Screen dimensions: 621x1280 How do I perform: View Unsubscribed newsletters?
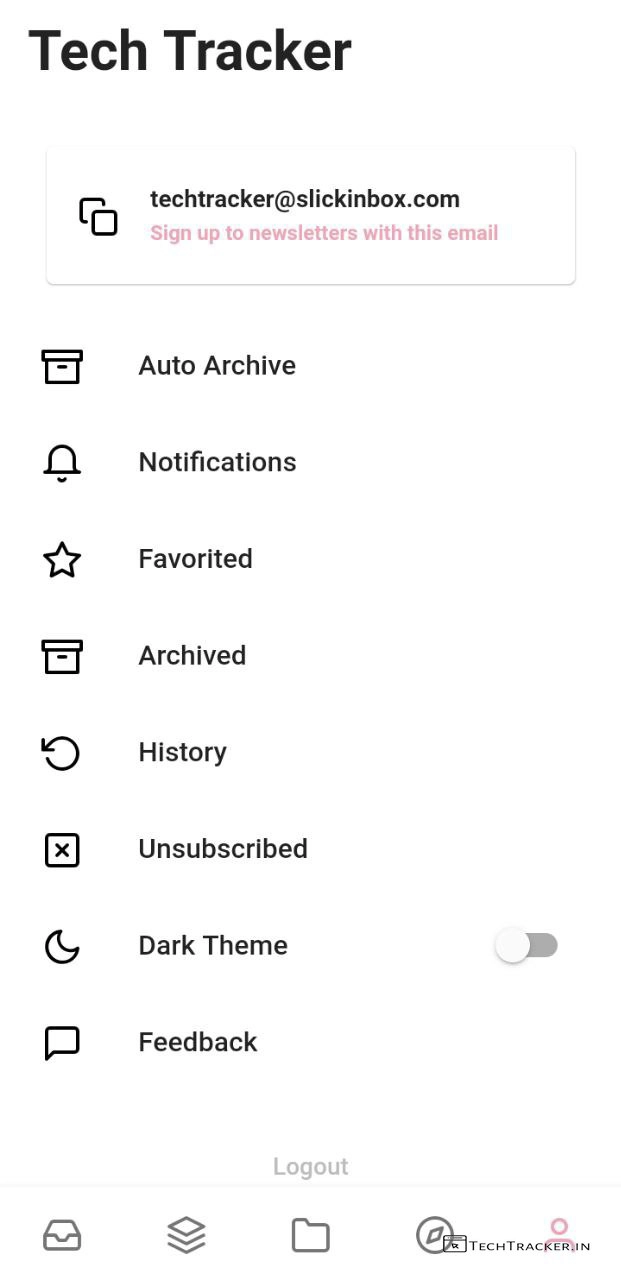click(222, 849)
